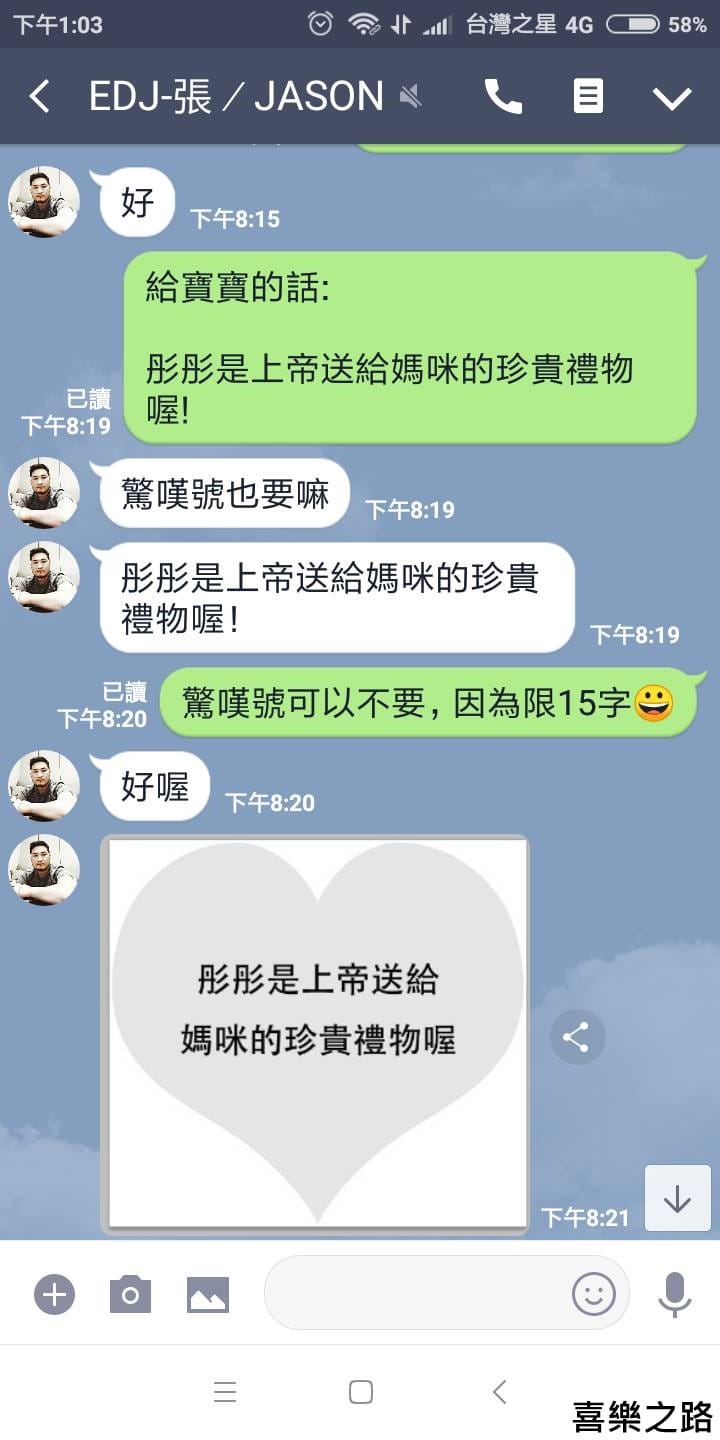Pick a photo from the gallery
Viewport: 720px width, 1440px height.
[x=208, y=1295]
